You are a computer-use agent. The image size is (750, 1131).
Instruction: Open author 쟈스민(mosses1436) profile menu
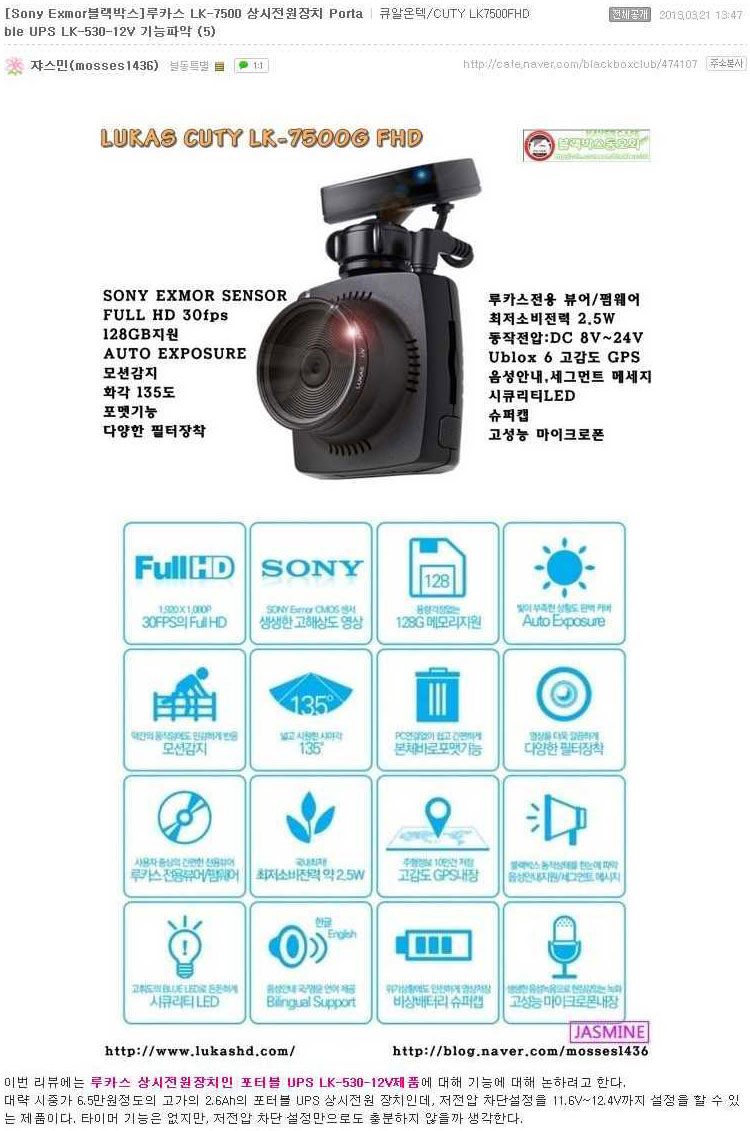tap(94, 66)
